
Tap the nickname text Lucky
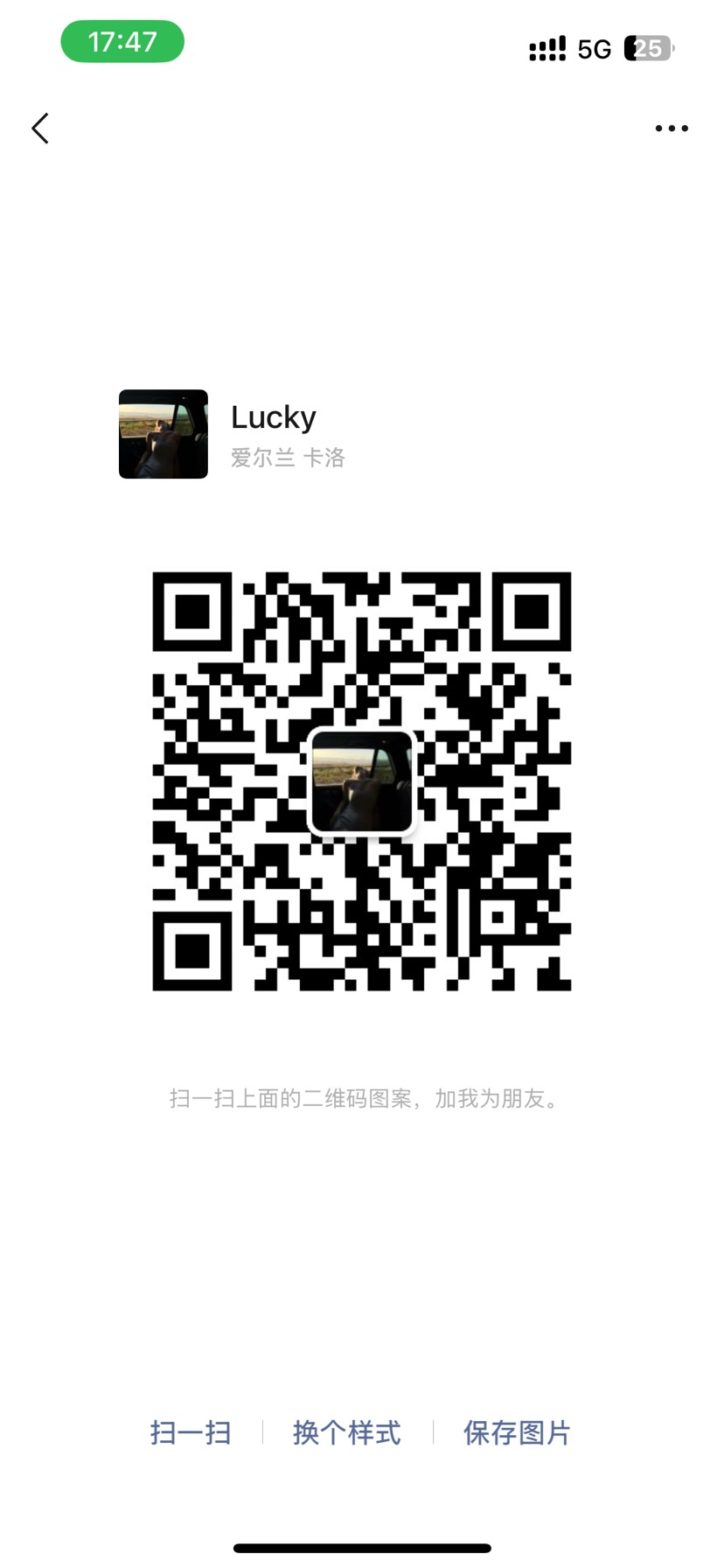273,417
